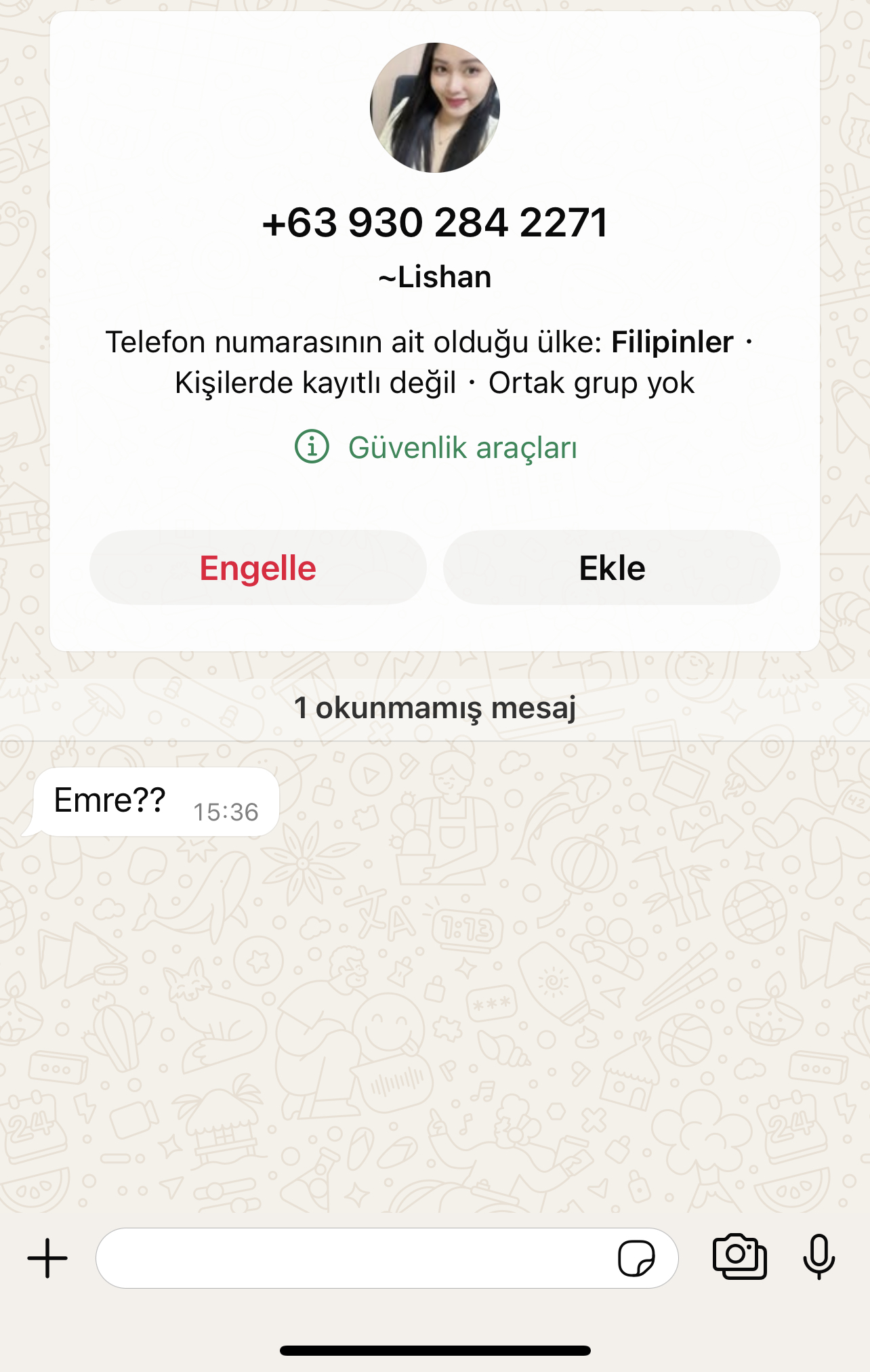This screenshot has height=1372, width=870.
Task: Open Güvenlik araçları safety tools
Action: pos(436,447)
